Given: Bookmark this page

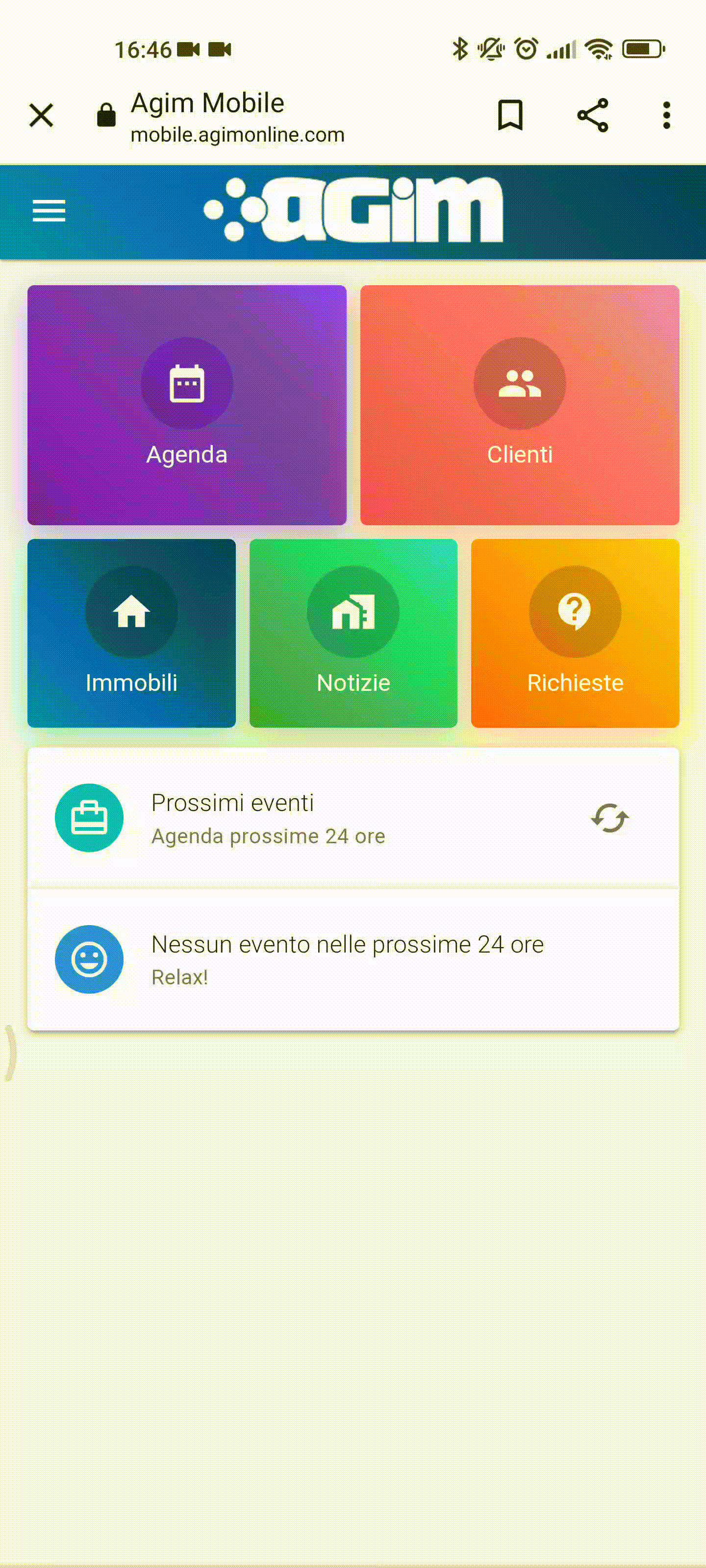Looking at the screenshot, I should coord(510,115).
